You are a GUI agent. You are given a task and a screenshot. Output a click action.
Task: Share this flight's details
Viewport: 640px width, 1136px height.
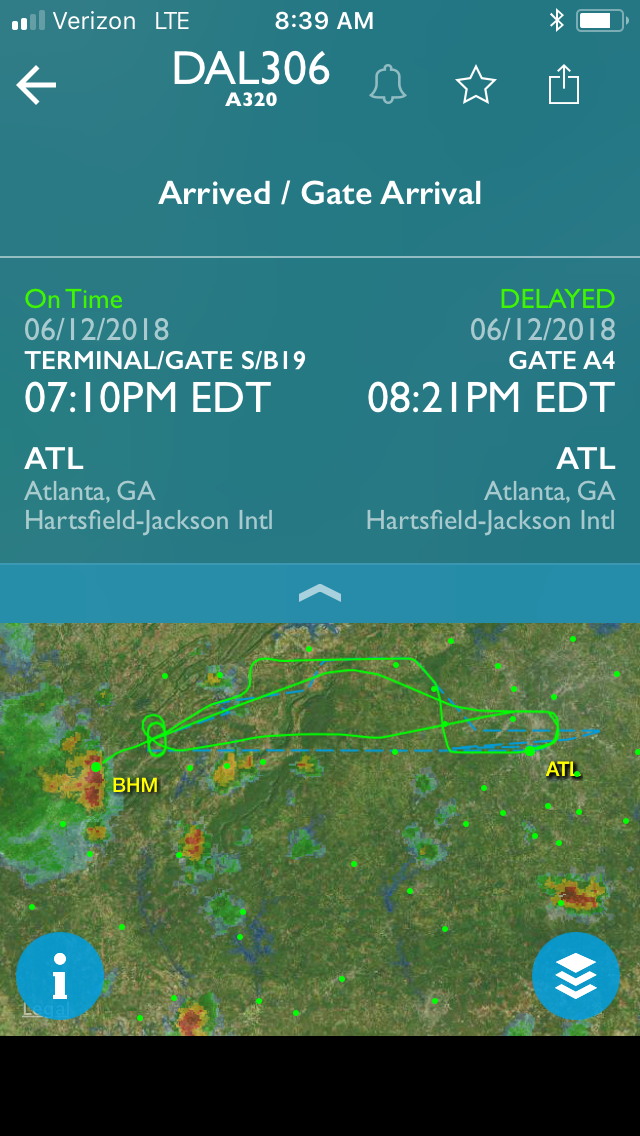pyautogui.click(x=564, y=84)
